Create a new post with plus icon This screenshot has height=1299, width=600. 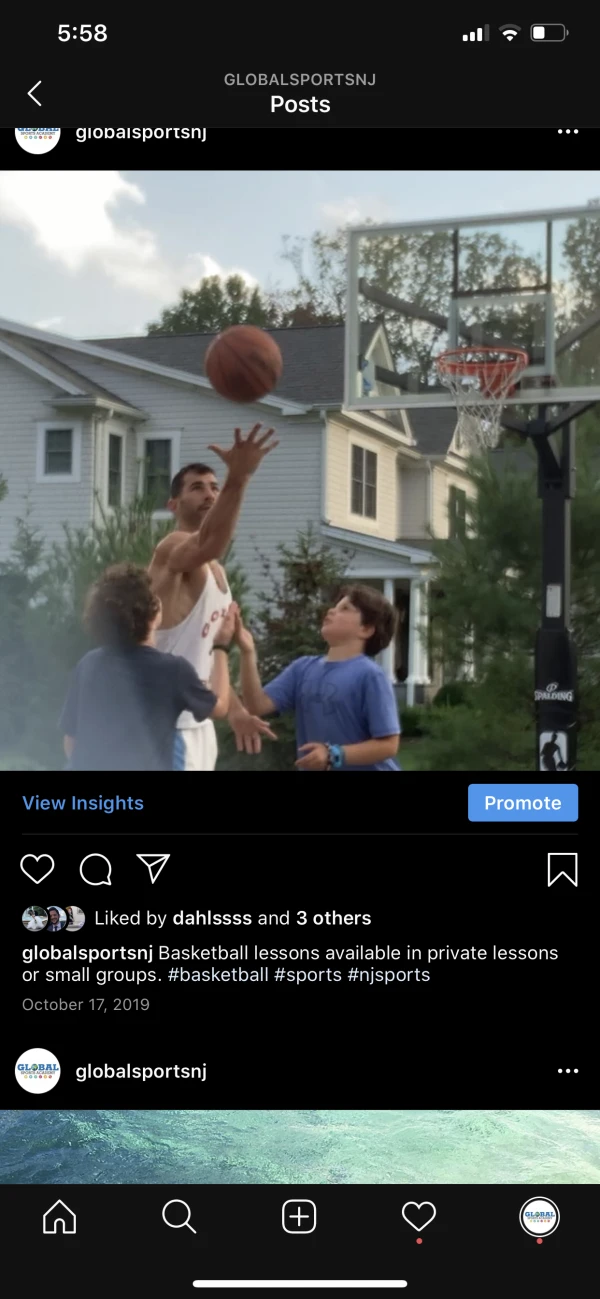(299, 1217)
